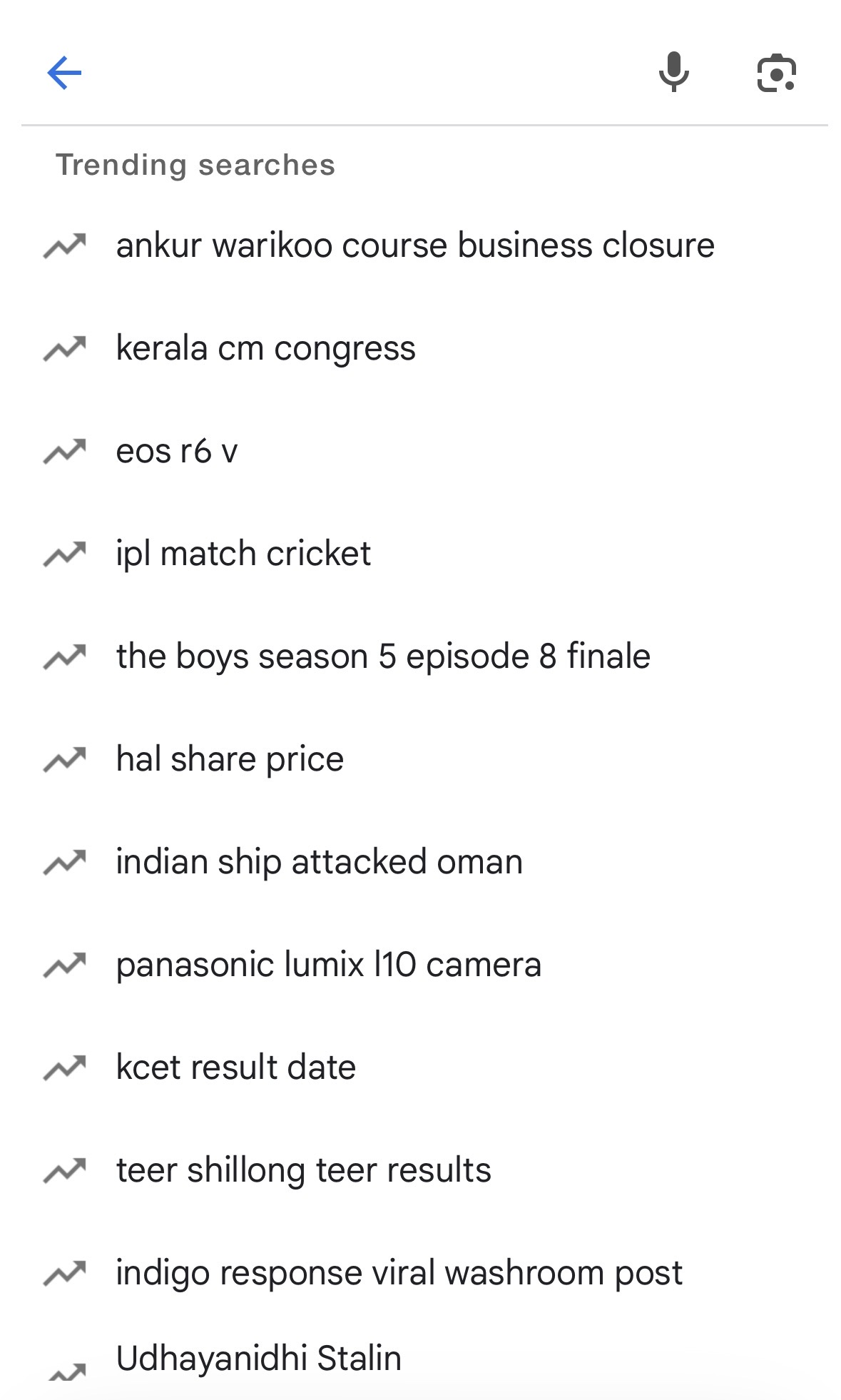Image resolution: width=841 pixels, height=1400 pixels.
Task: Select the 'Udhayanidhi Stalin' trending search
Action: [420, 1359]
